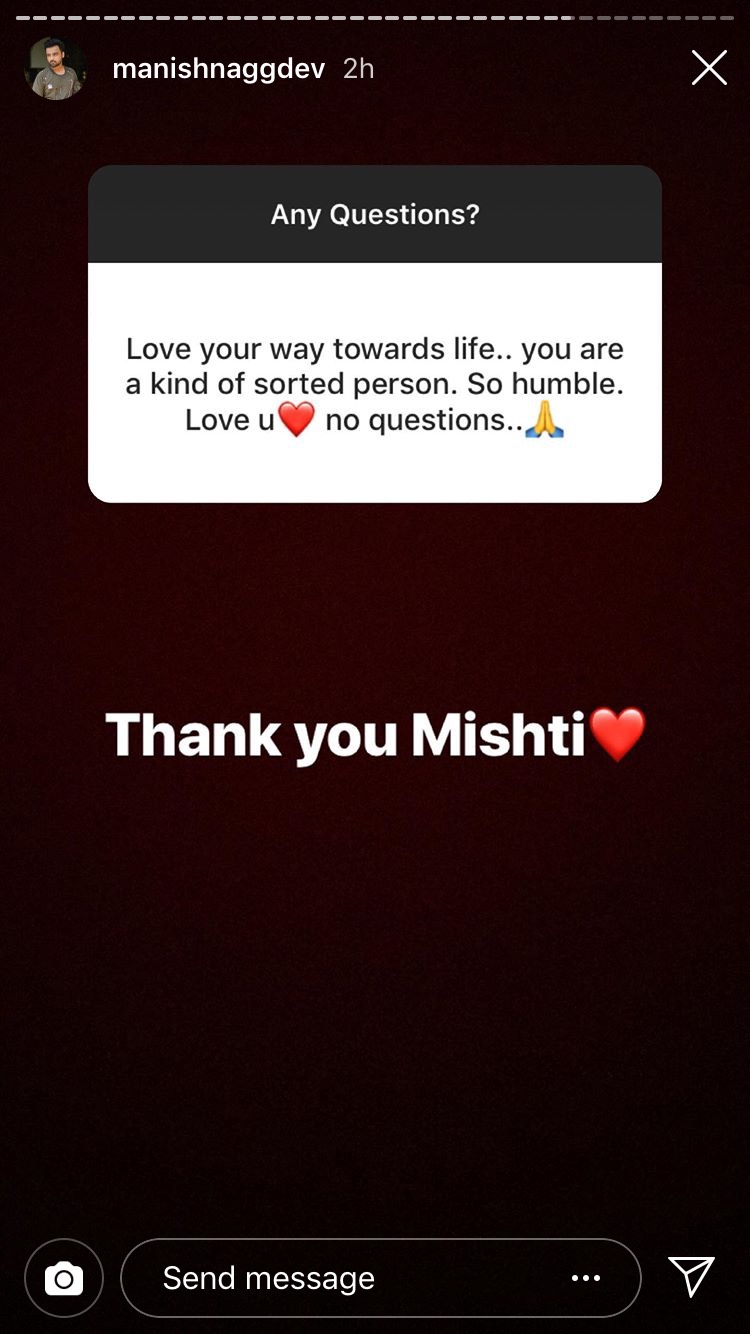Share story via paper plane icon
This screenshot has height=1334, width=750.
[x=691, y=1277]
